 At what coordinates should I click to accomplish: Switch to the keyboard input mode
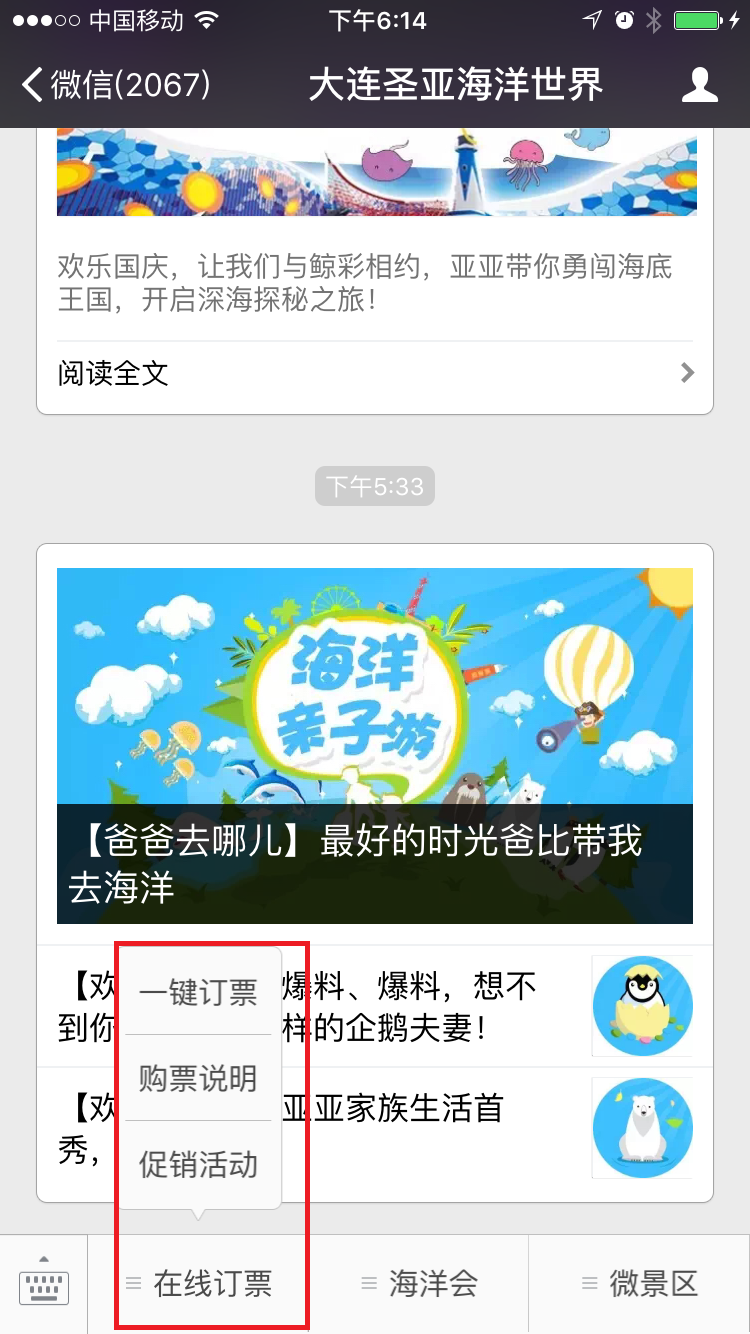point(44,1283)
